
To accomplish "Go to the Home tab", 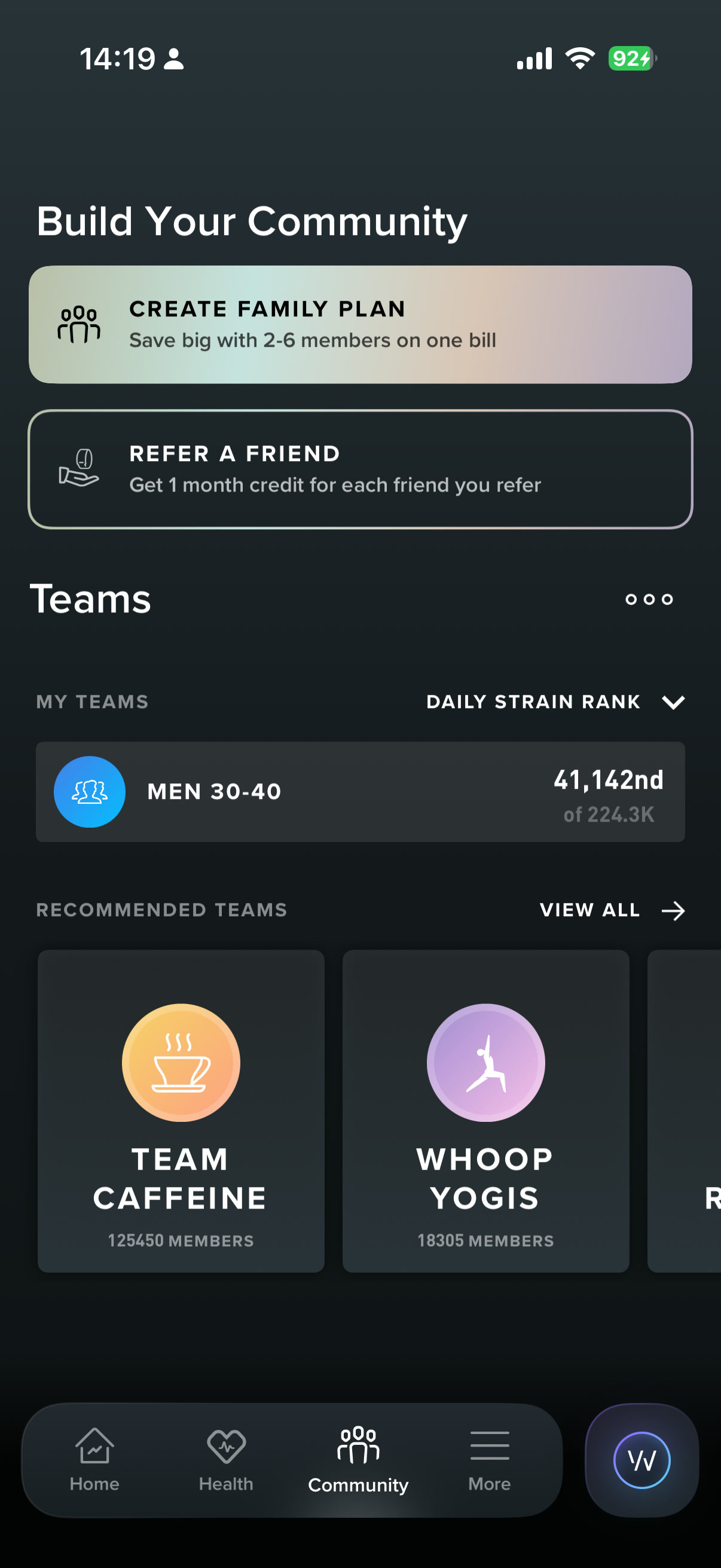I will pyautogui.click(x=94, y=1460).
